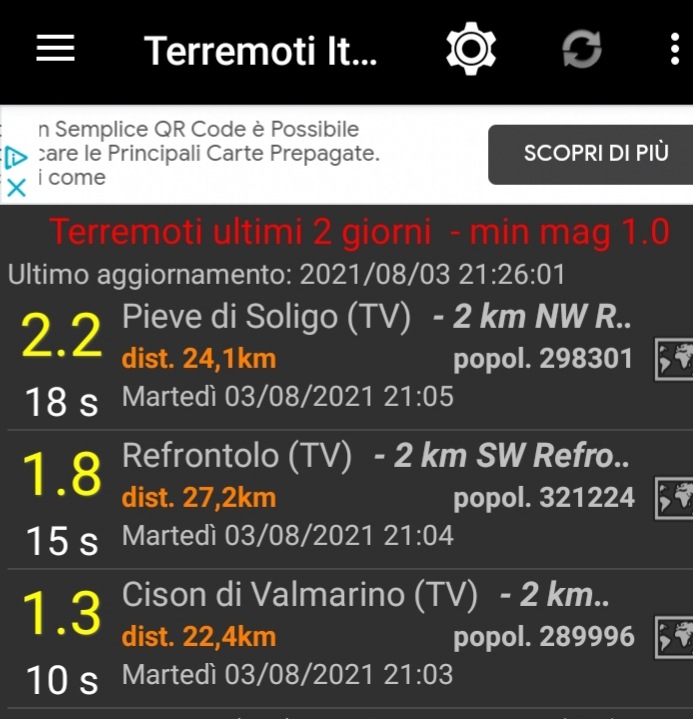693x719 pixels.
Task: Open the three-dot overflow menu
Action: tap(674, 49)
